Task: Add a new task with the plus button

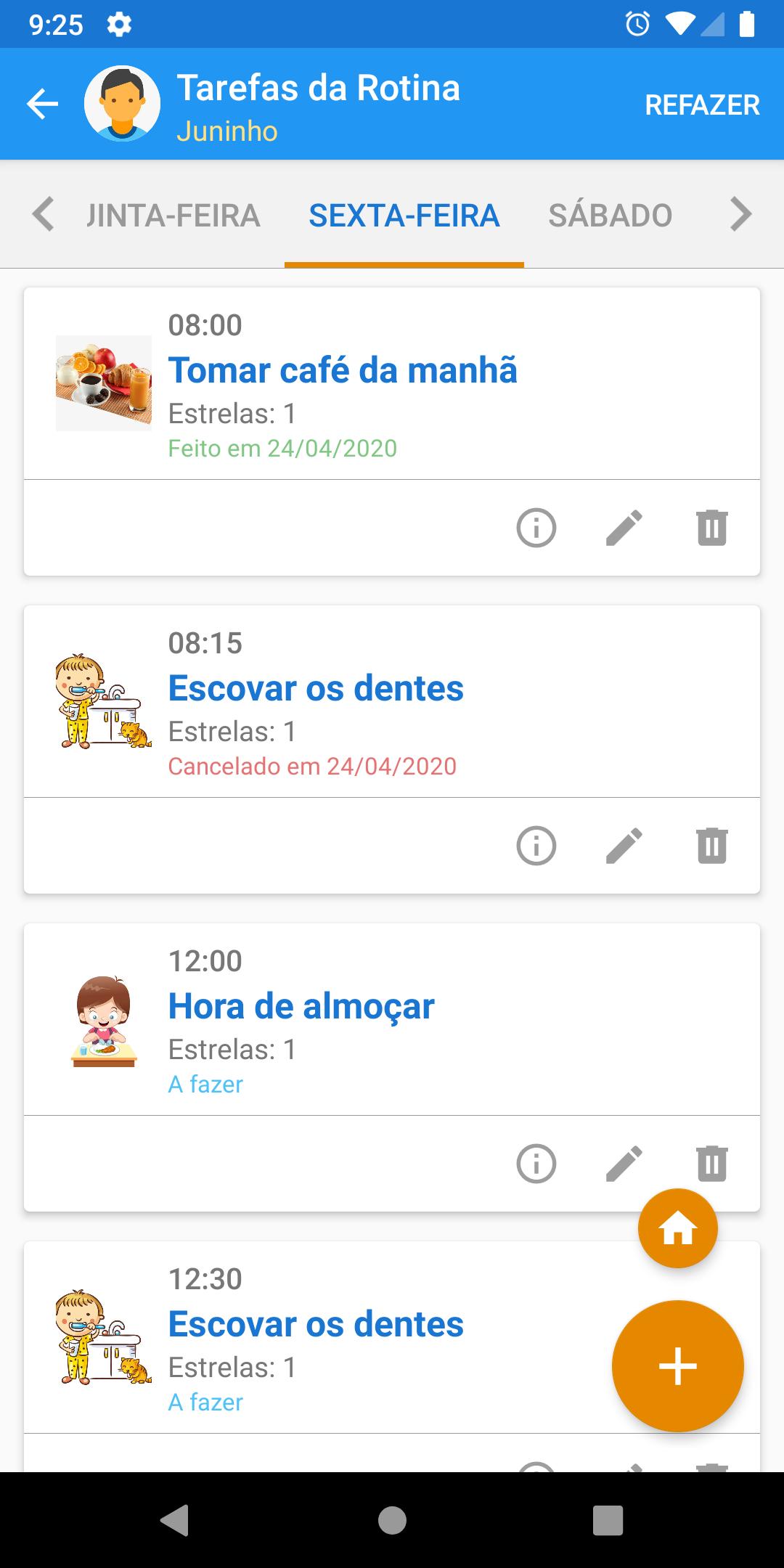Action: click(x=678, y=1366)
